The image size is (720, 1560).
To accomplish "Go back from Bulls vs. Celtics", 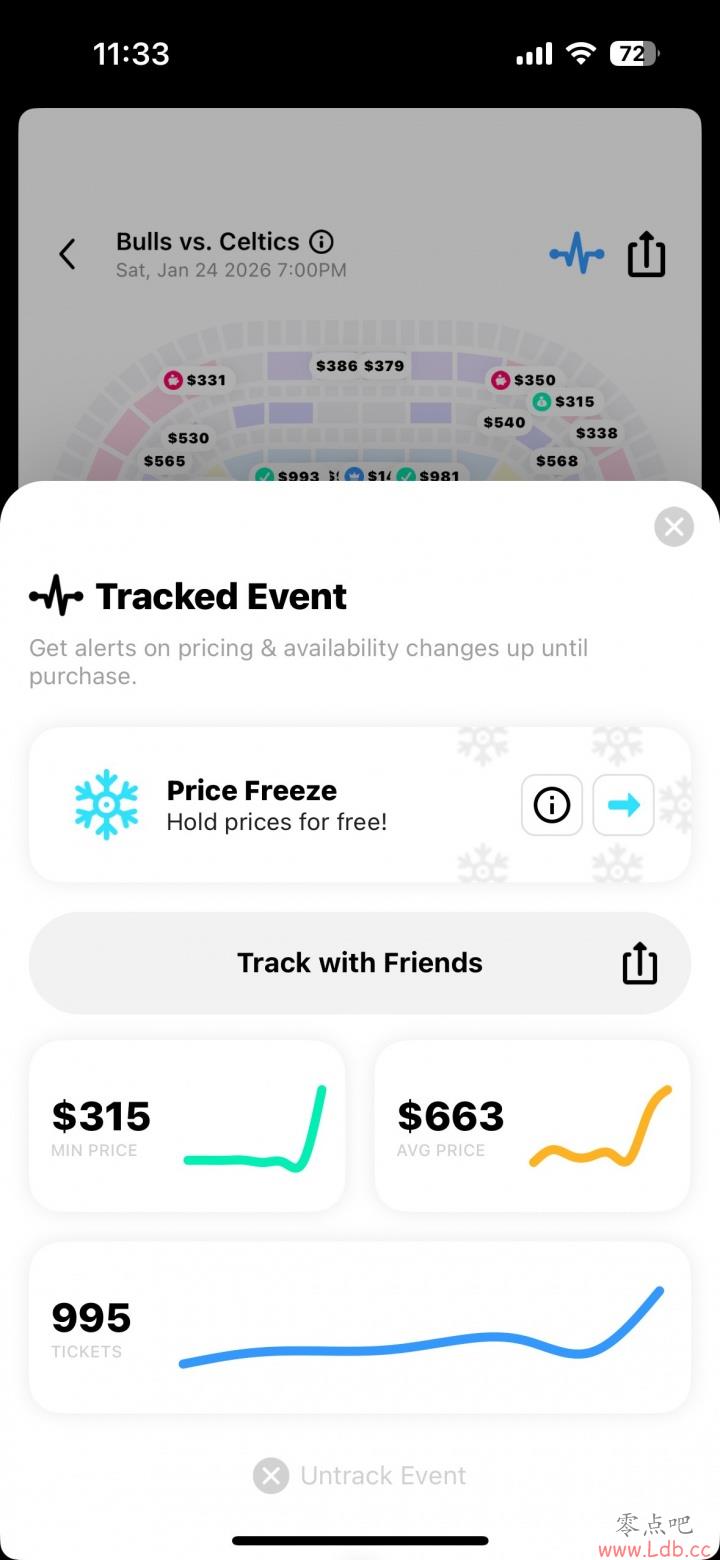I will point(67,254).
